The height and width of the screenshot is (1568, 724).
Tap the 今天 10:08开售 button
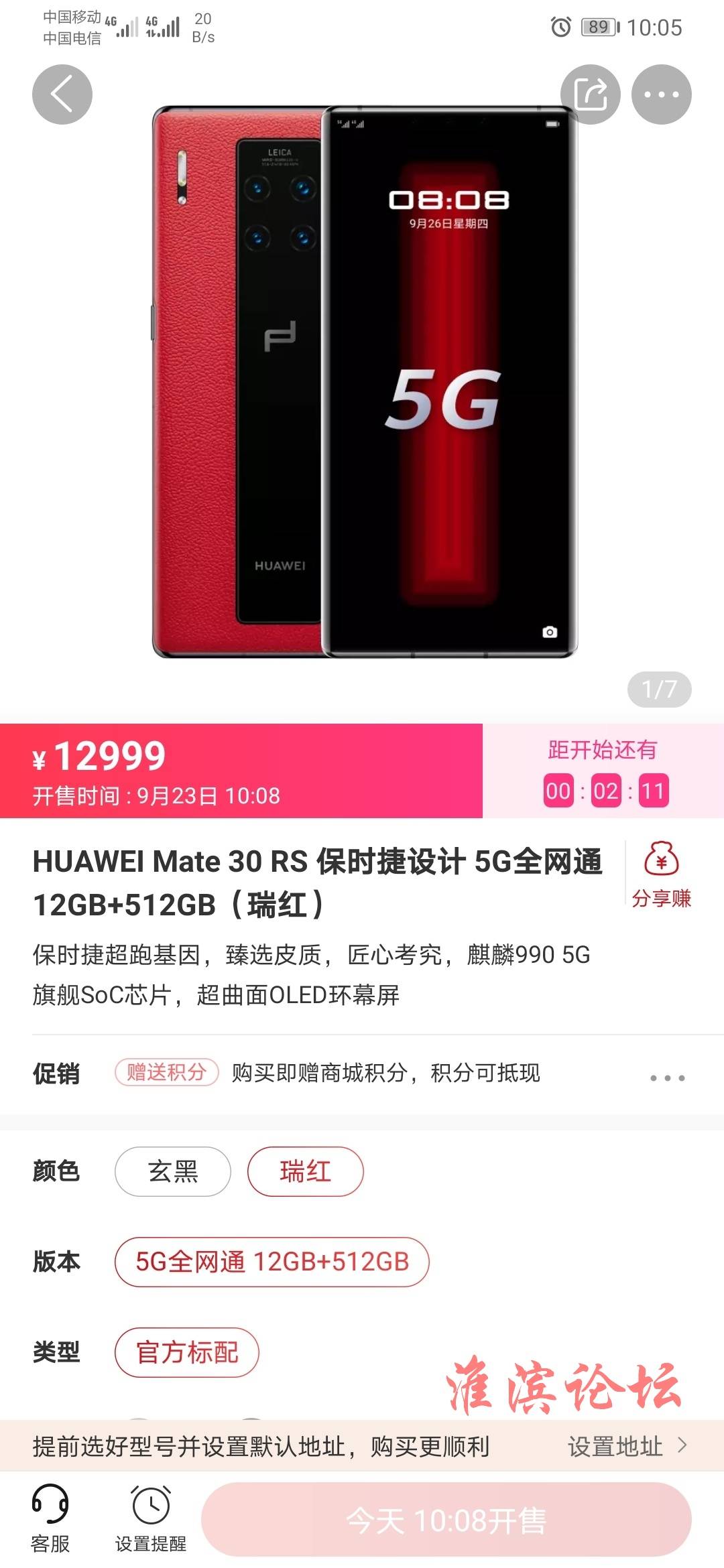tap(446, 1520)
